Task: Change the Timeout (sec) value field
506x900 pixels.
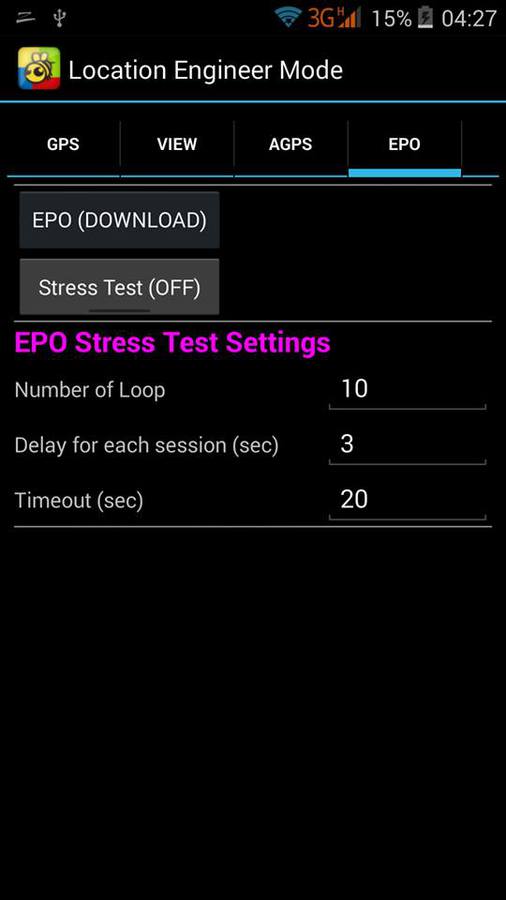Action: coord(407,501)
